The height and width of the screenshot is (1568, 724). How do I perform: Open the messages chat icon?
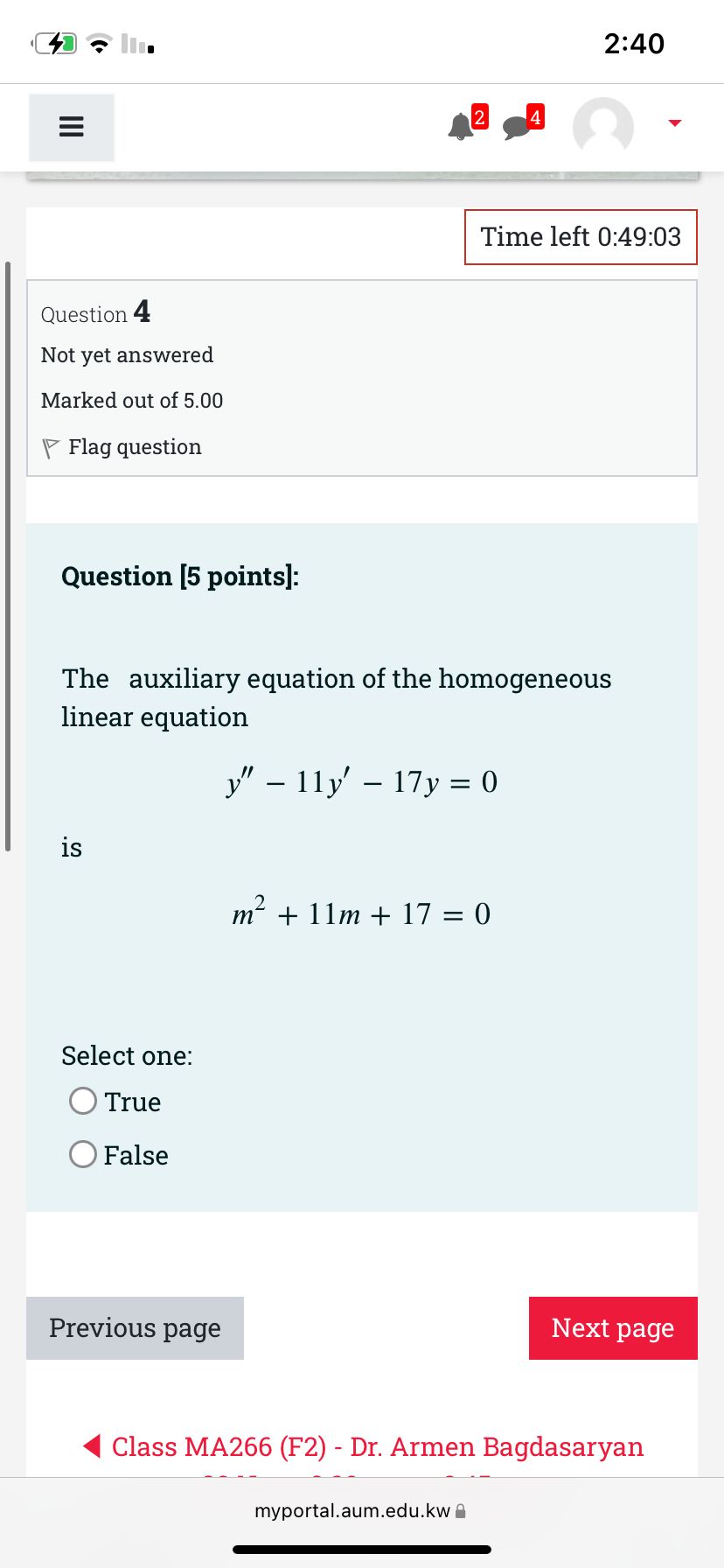(x=517, y=127)
